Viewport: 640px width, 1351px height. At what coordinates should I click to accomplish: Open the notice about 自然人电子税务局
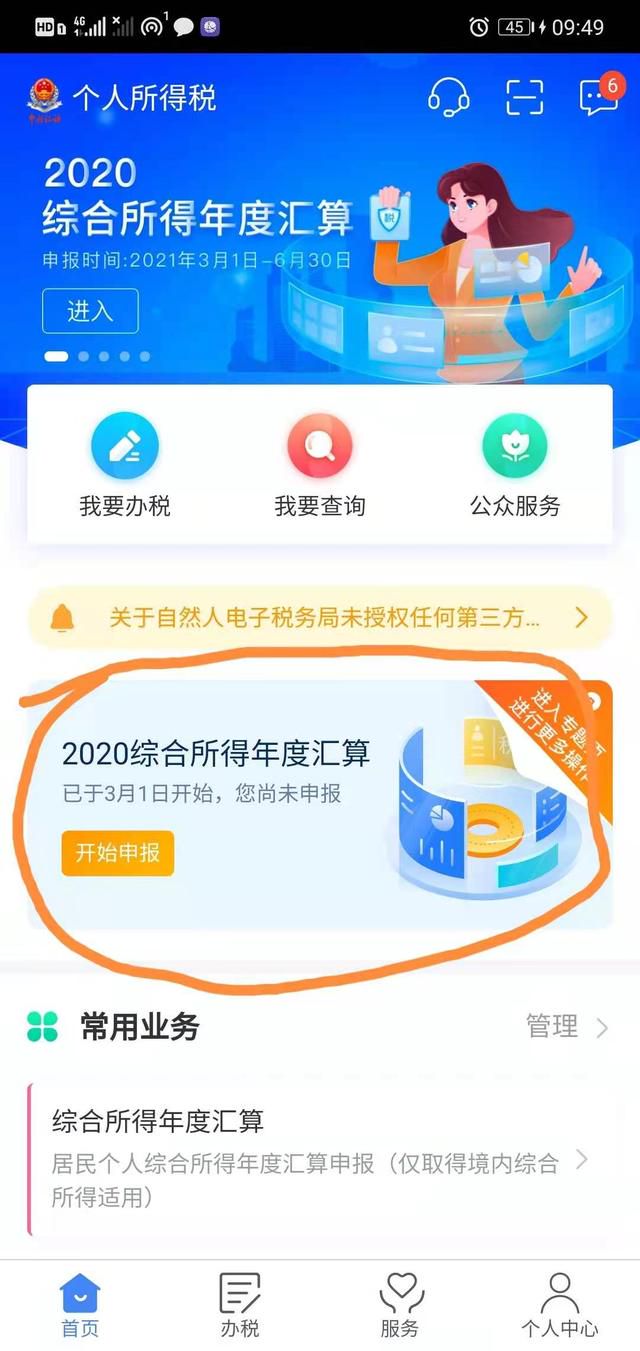tap(320, 619)
